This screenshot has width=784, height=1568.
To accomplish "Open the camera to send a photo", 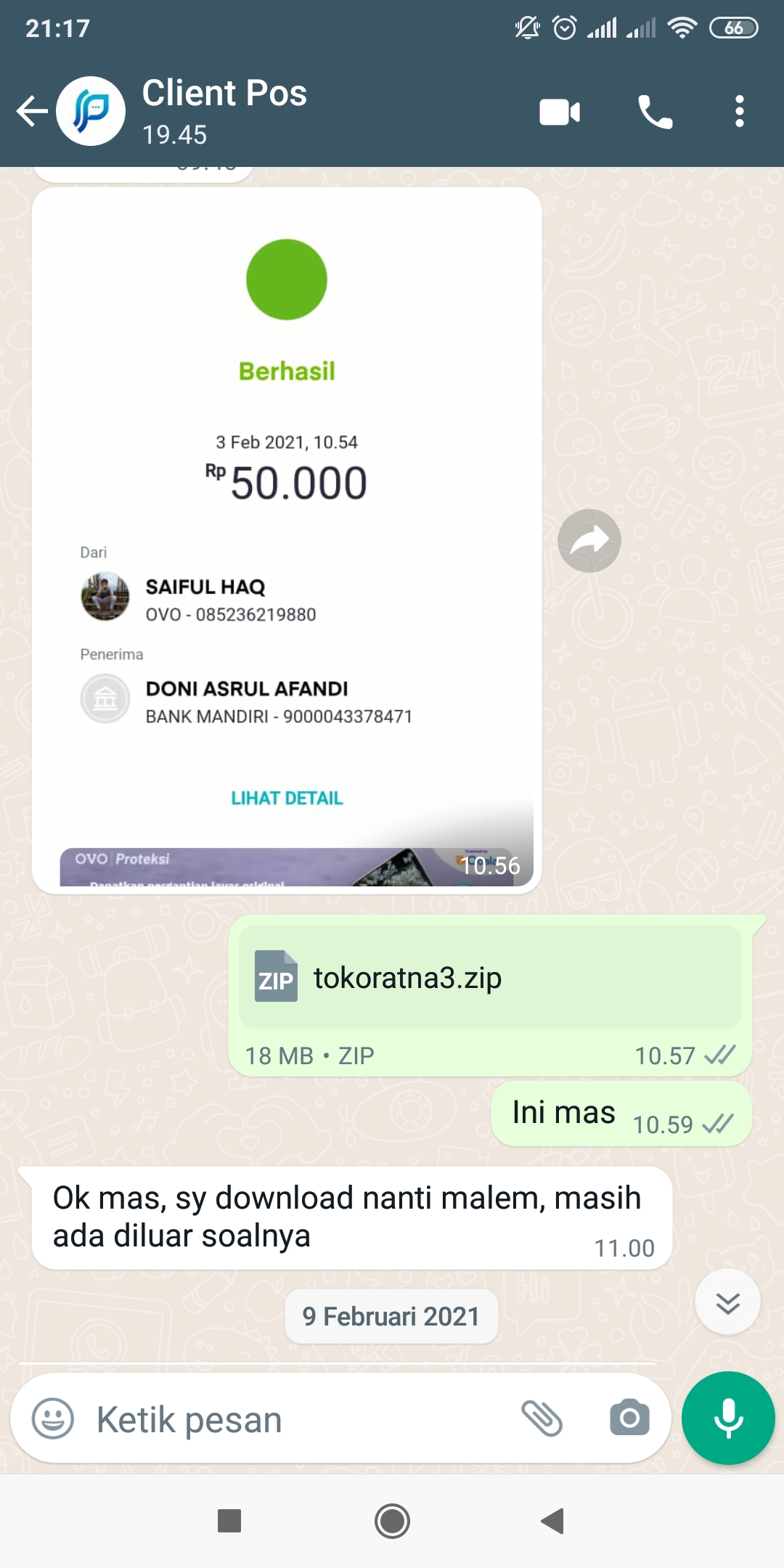I will click(629, 1418).
